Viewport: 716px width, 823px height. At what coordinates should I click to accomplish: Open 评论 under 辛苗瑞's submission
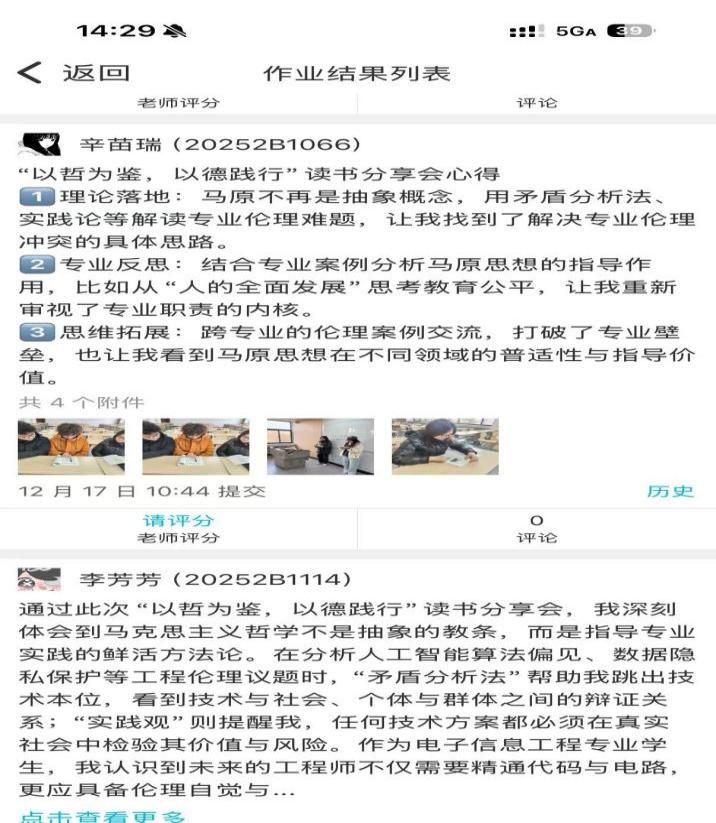coord(536,528)
